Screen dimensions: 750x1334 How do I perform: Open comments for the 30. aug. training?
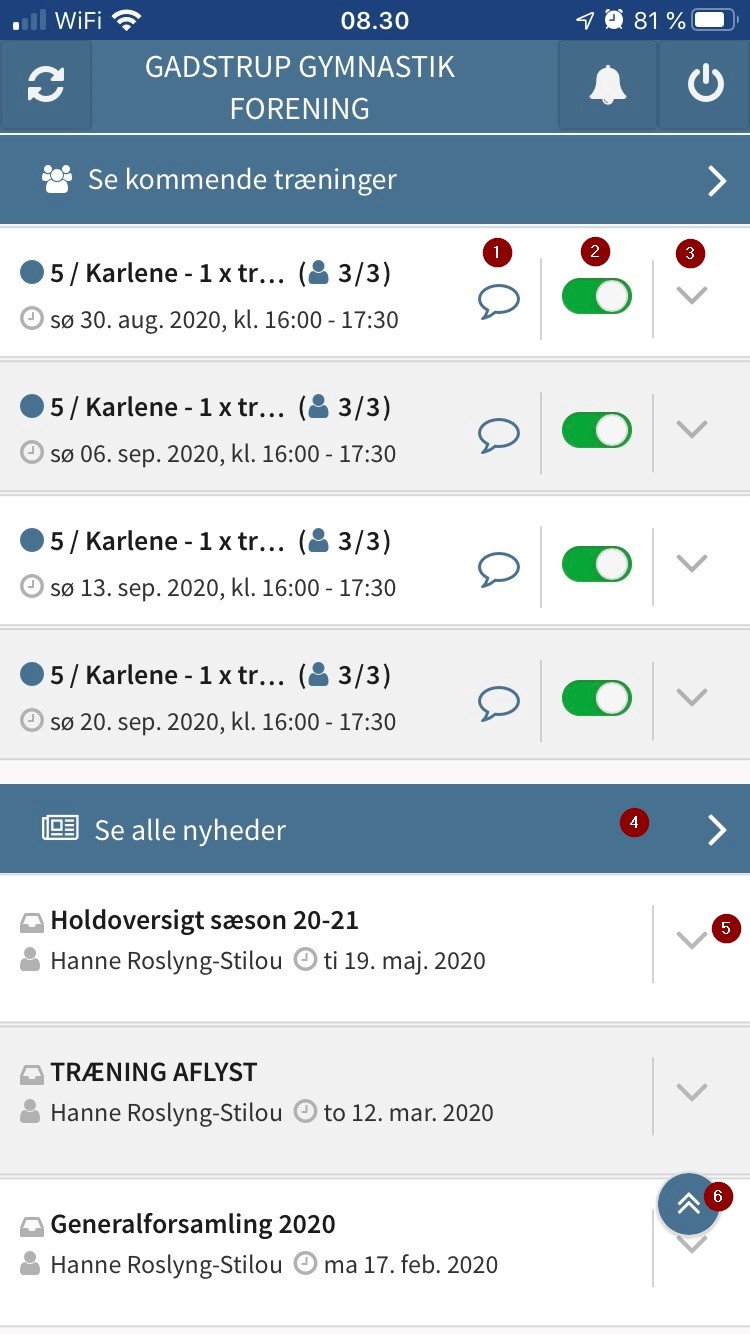point(499,300)
